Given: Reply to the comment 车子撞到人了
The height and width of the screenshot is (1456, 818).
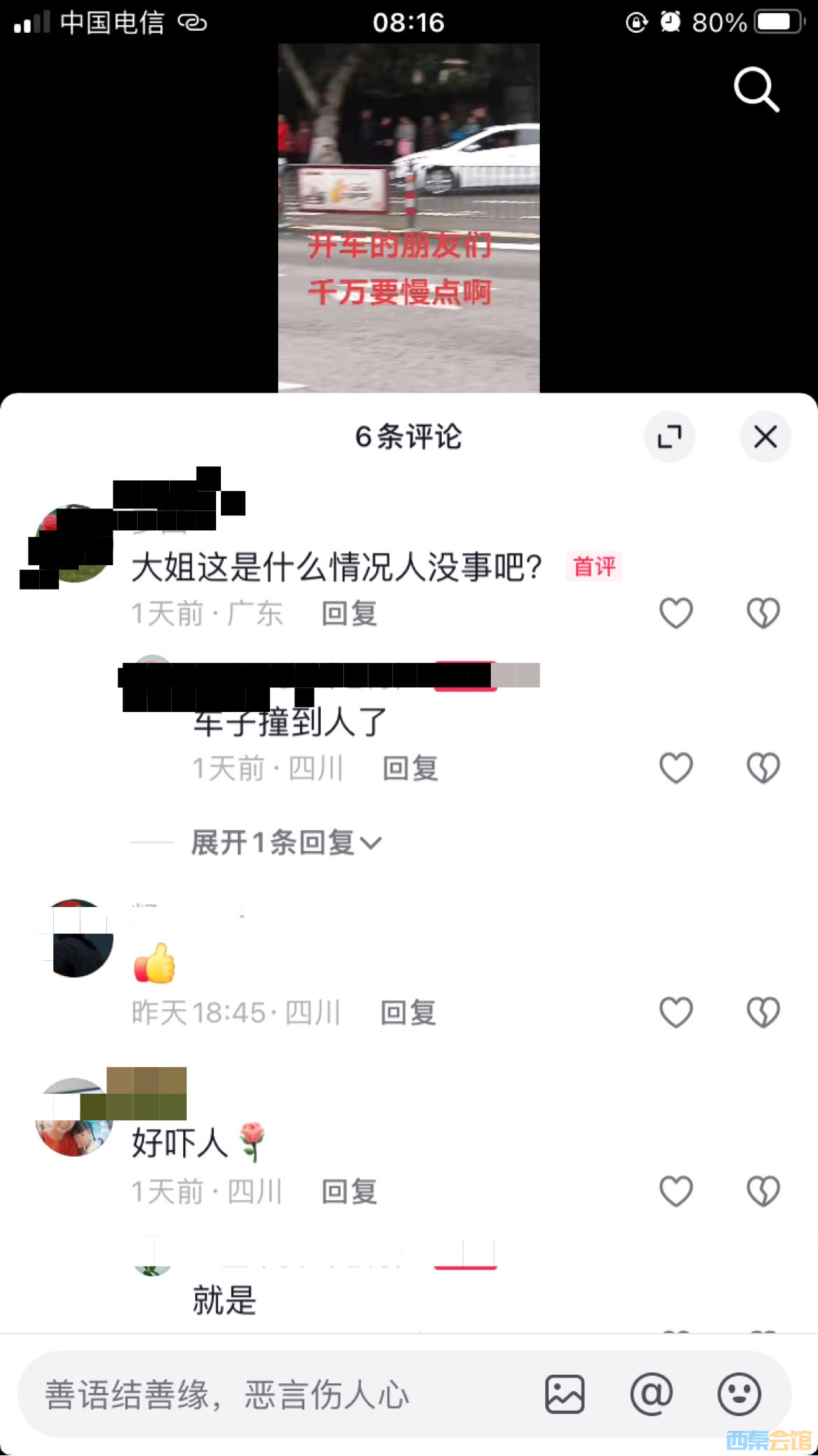Looking at the screenshot, I should click(x=410, y=769).
